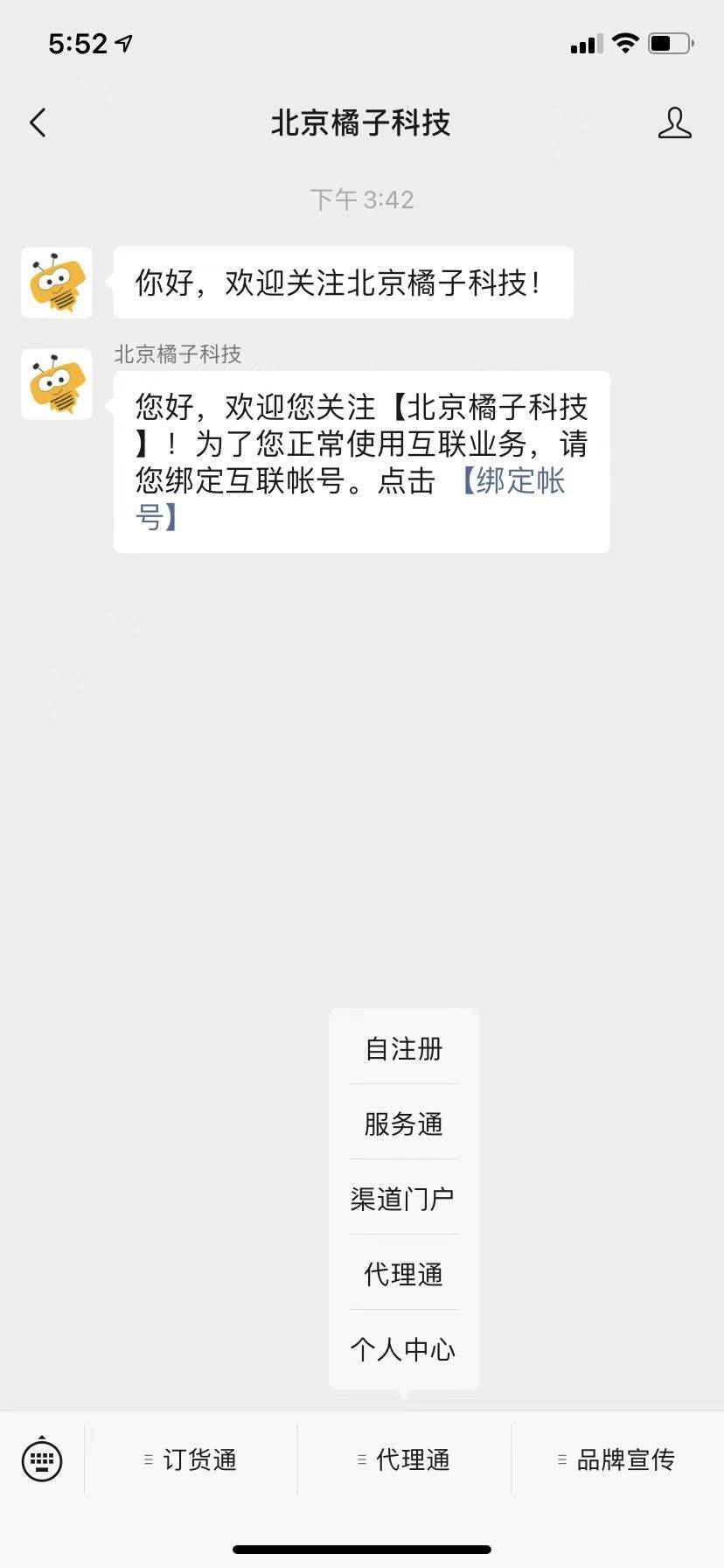Image resolution: width=724 pixels, height=1568 pixels.
Task: Tap the avatar beside the binding message
Action: point(57,384)
